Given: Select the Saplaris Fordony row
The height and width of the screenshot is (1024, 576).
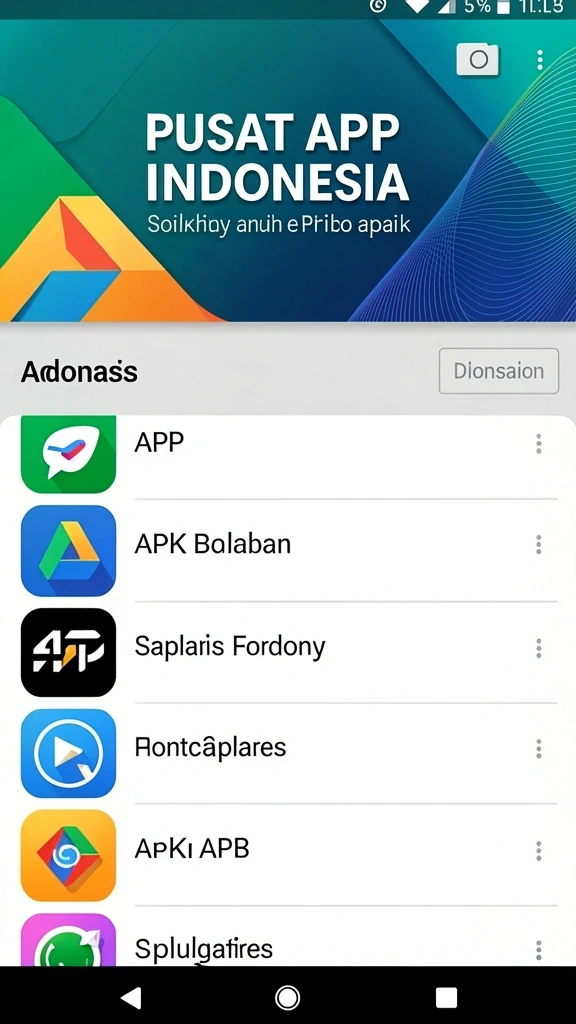Looking at the screenshot, I should pos(288,652).
